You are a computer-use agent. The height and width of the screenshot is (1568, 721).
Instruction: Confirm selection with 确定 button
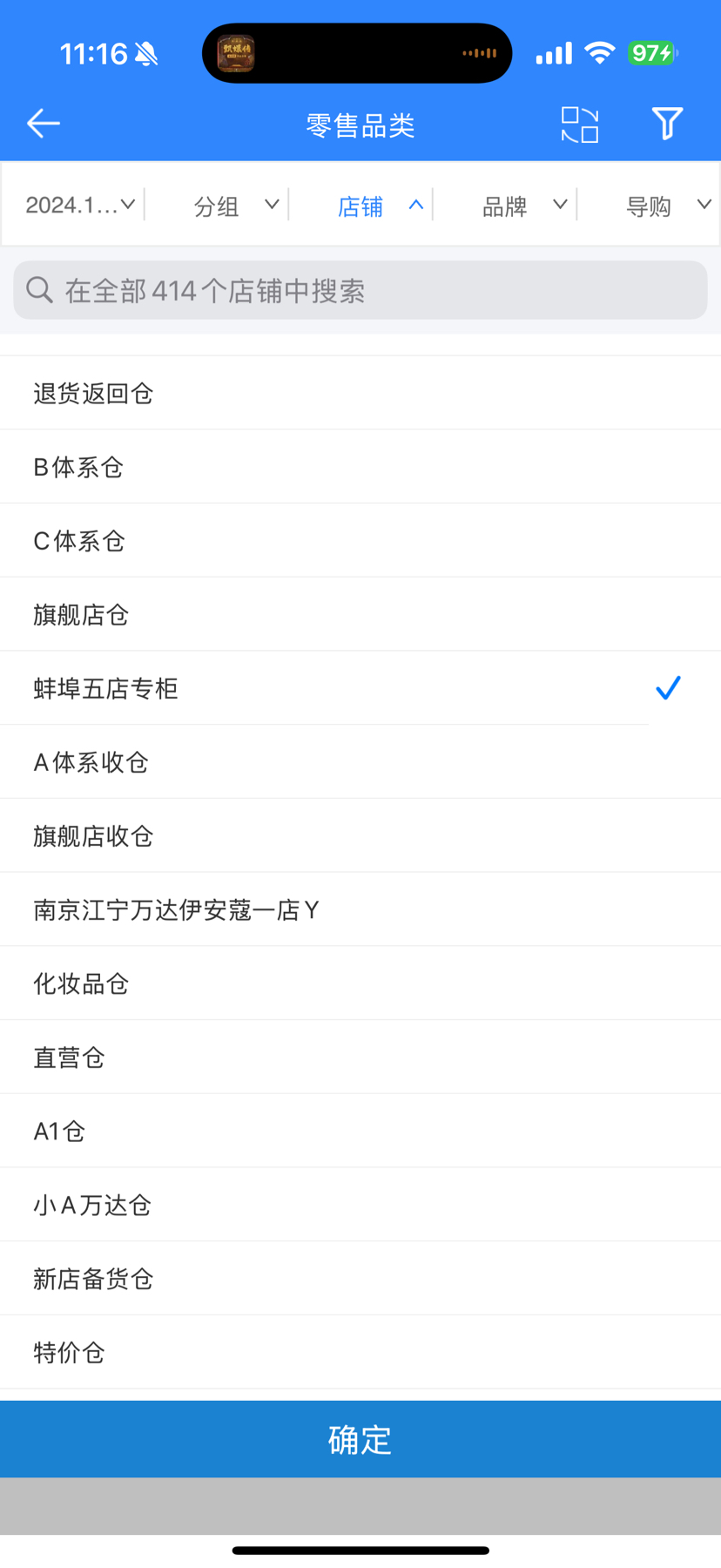click(360, 1440)
